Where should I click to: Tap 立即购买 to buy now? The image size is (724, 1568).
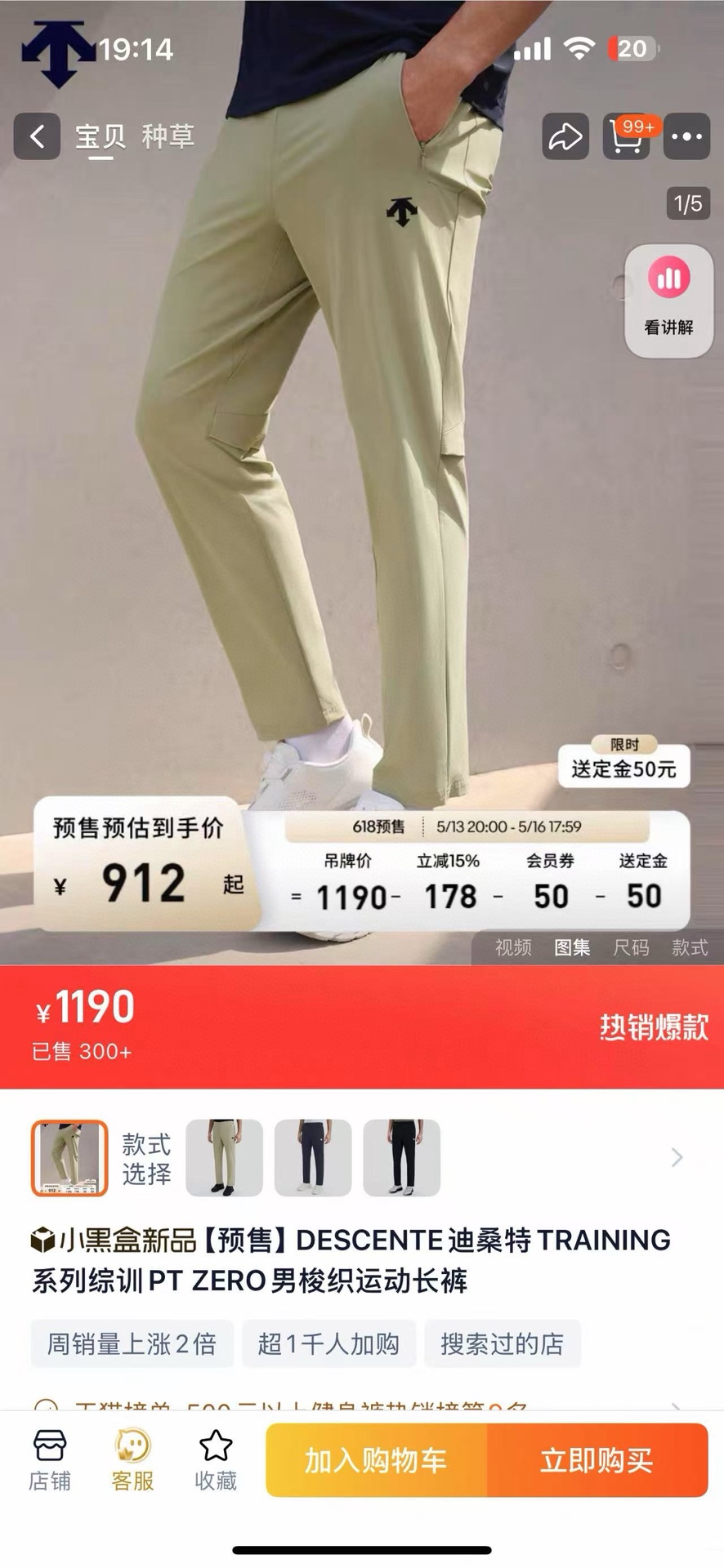(x=597, y=1460)
